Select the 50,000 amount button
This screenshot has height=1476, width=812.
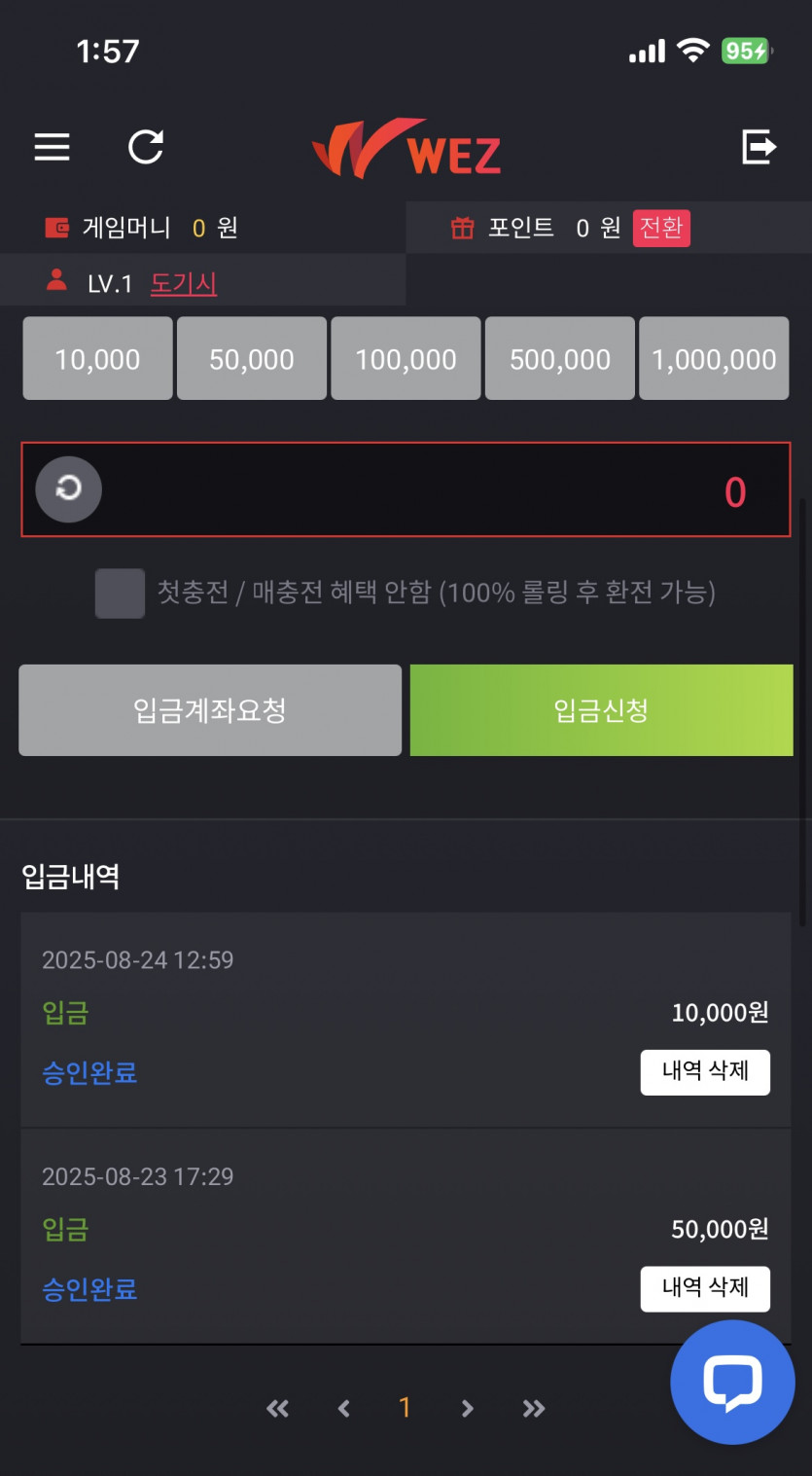[x=252, y=358]
